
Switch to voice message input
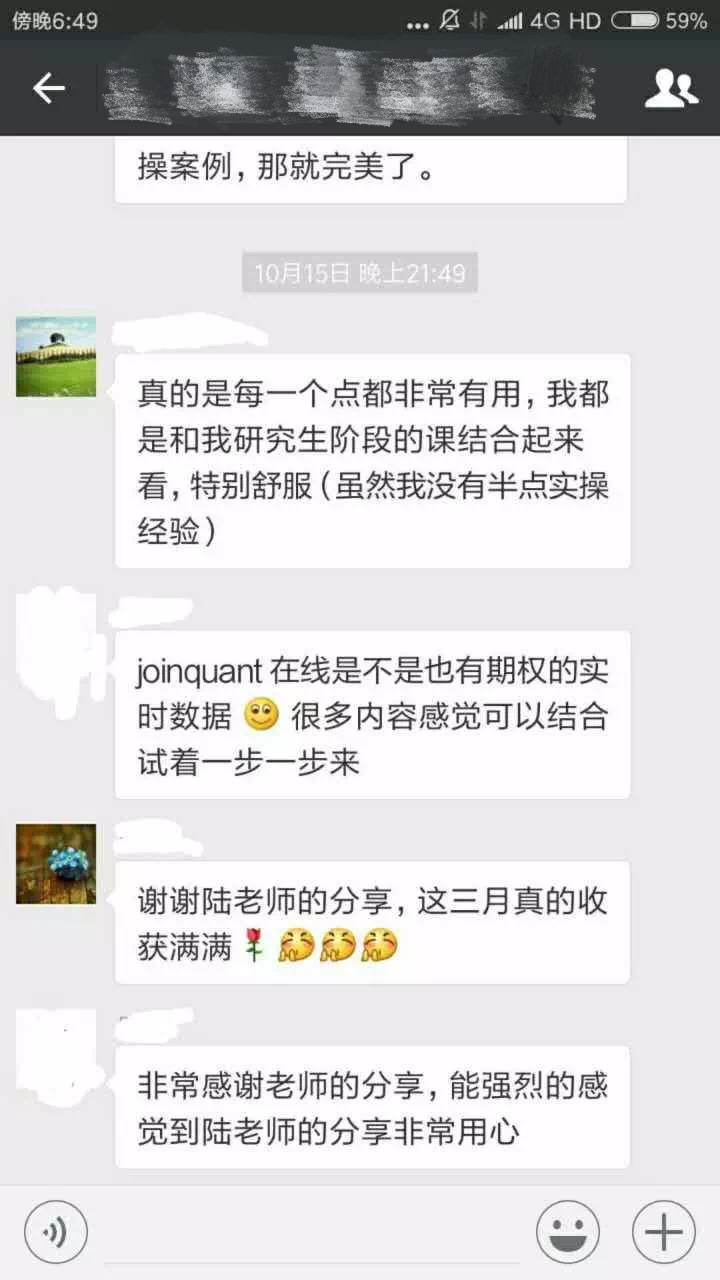tap(56, 1232)
